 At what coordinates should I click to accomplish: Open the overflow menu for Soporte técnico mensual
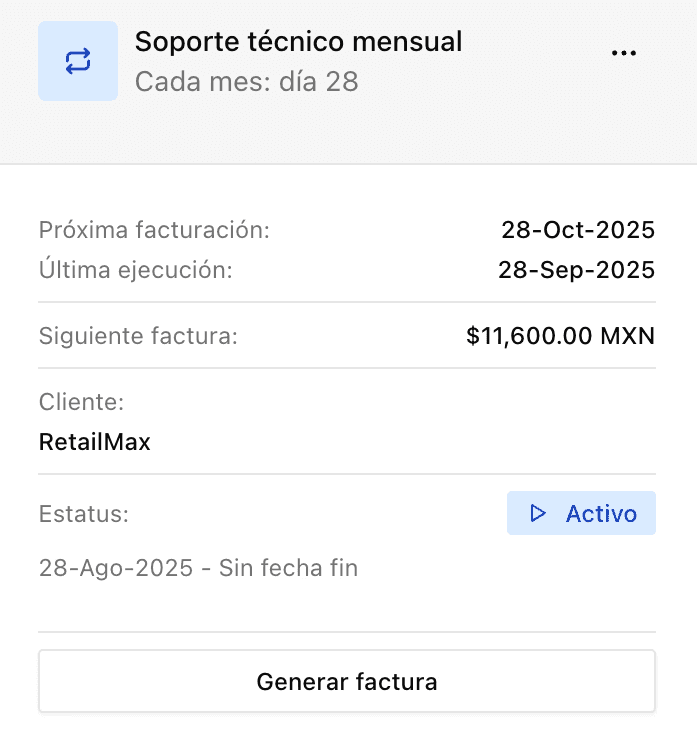623,54
